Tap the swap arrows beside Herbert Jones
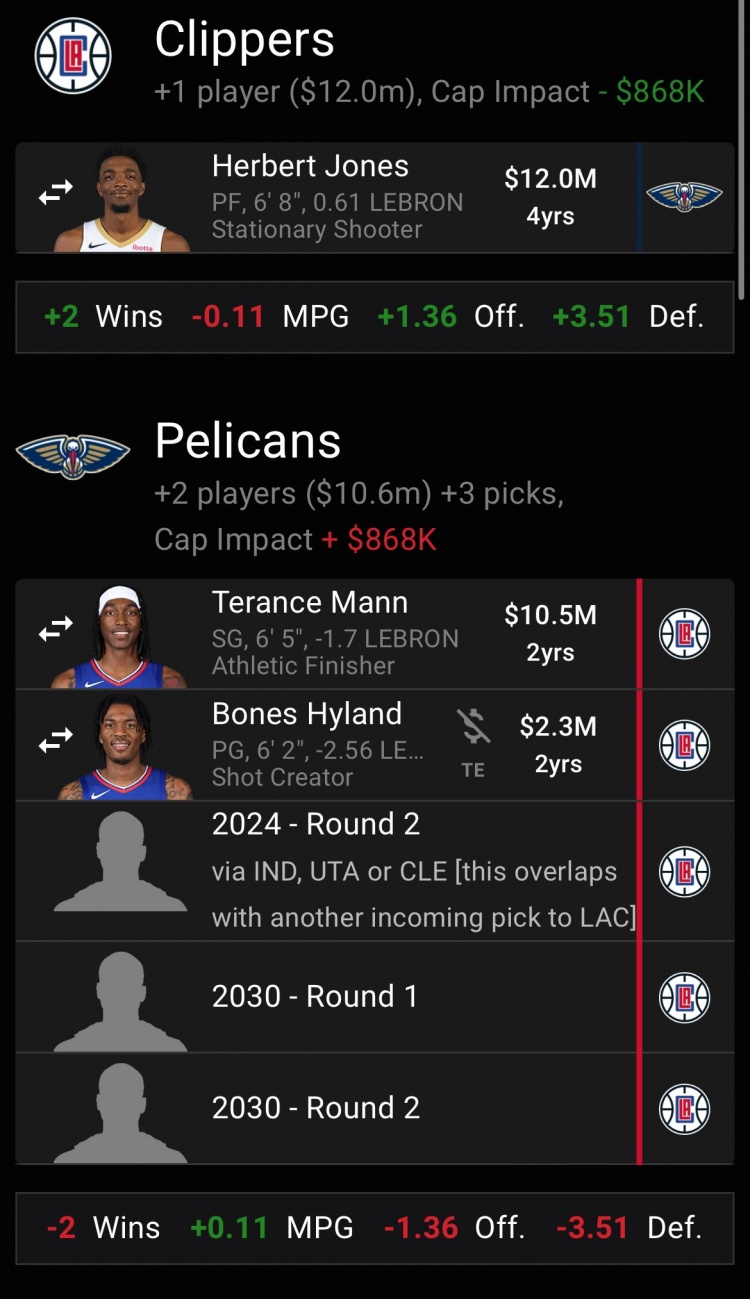 pos(56,195)
